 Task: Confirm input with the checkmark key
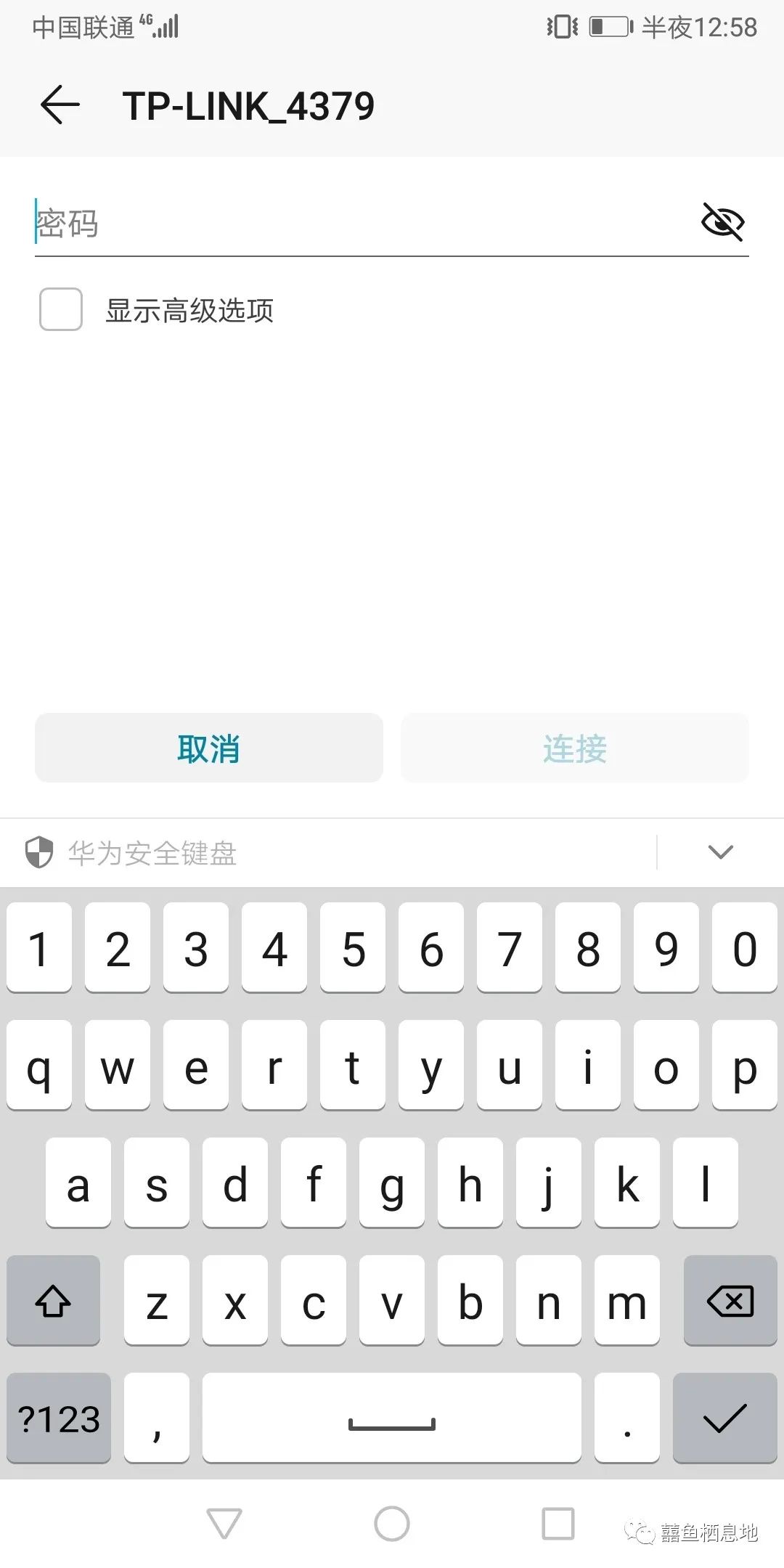[725, 1418]
